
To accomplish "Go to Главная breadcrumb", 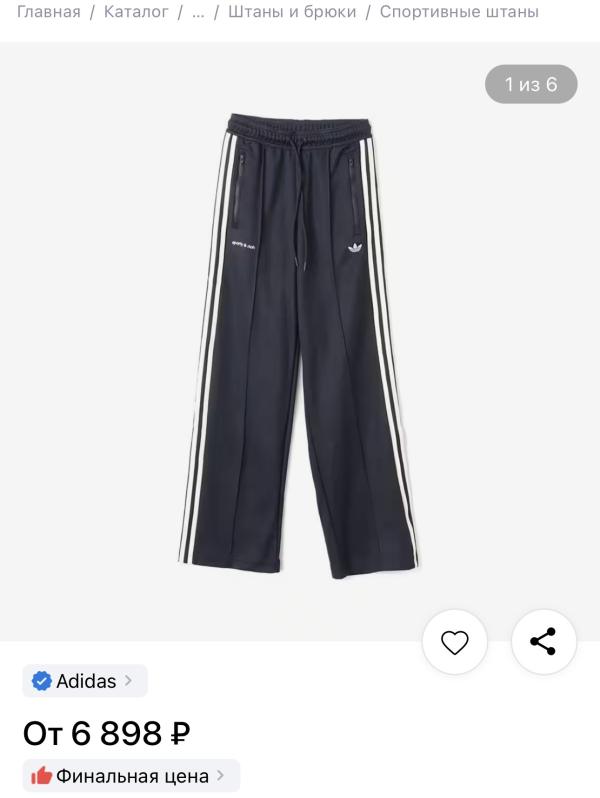I will point(48,12).
